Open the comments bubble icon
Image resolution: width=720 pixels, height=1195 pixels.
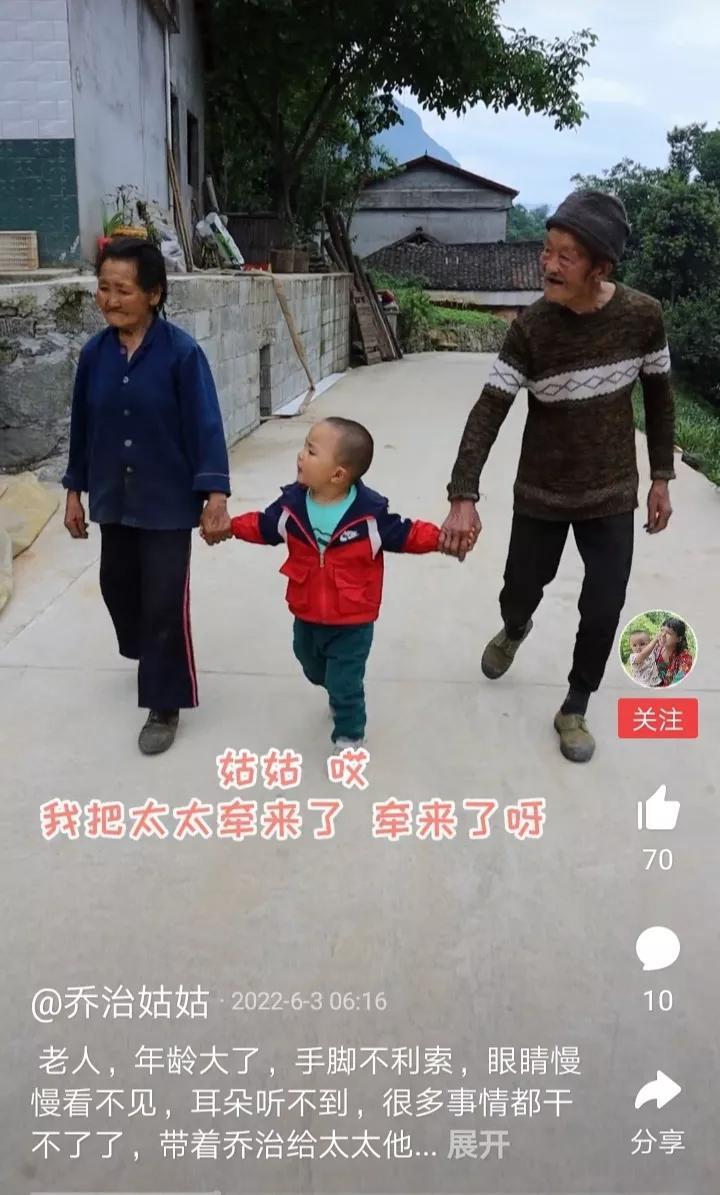click(658, 948)
